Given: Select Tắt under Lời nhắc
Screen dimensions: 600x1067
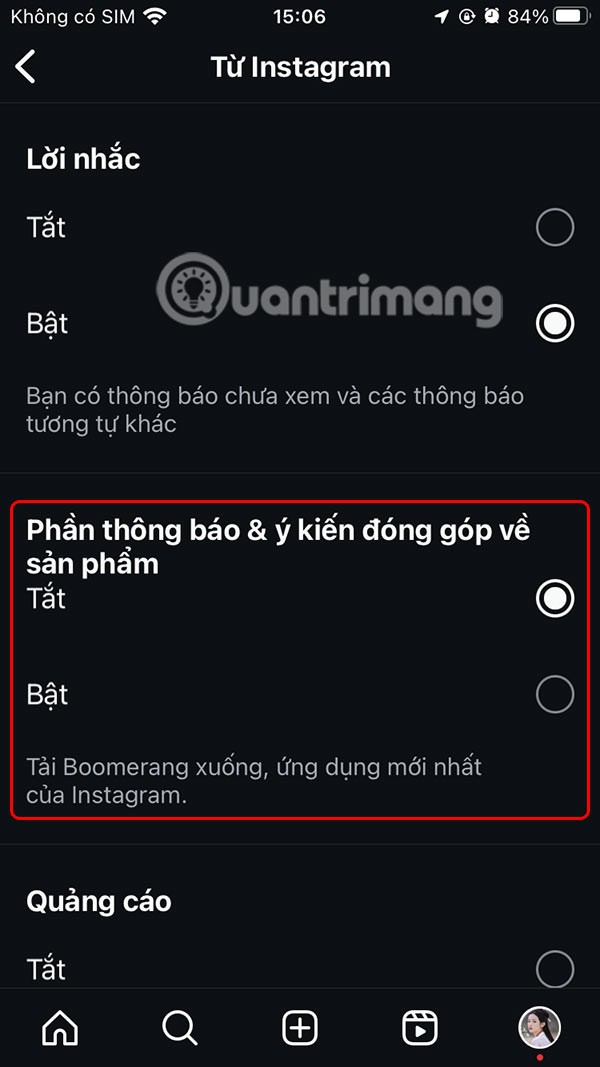Looking at the screenshot, I should [x=555, y=228].
